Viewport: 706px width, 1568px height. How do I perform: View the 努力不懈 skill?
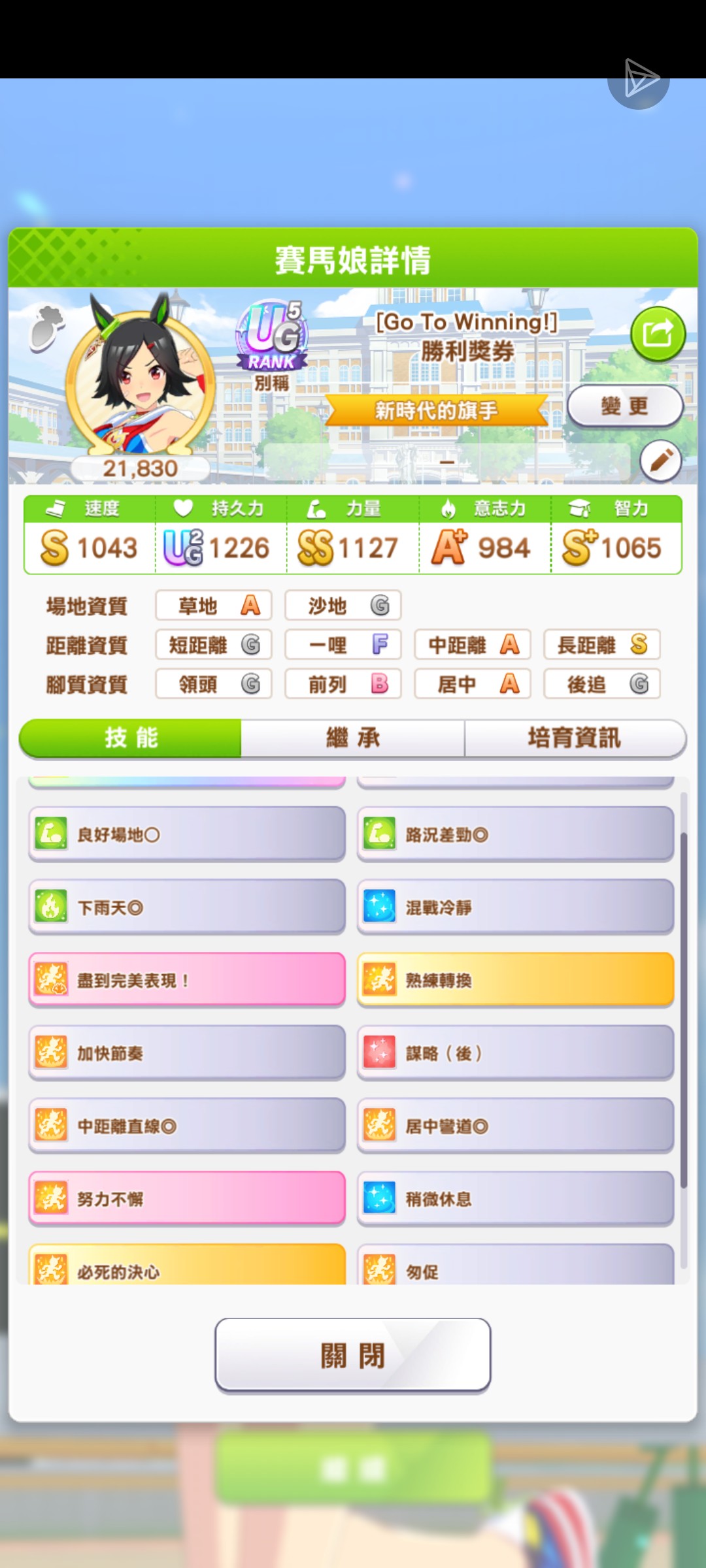tap(187, 1199)
